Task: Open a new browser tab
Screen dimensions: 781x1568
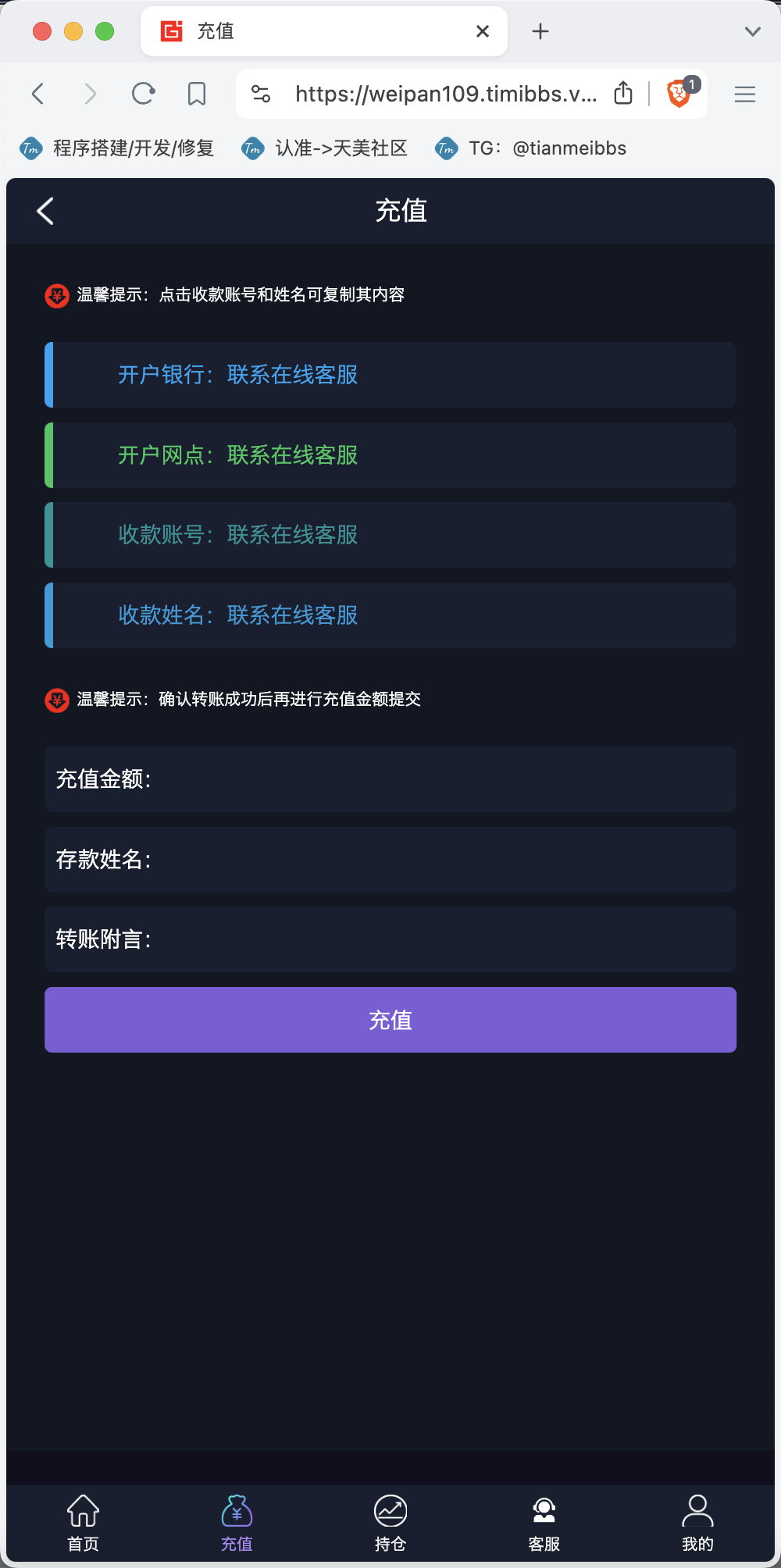Action: coord(540,31)
